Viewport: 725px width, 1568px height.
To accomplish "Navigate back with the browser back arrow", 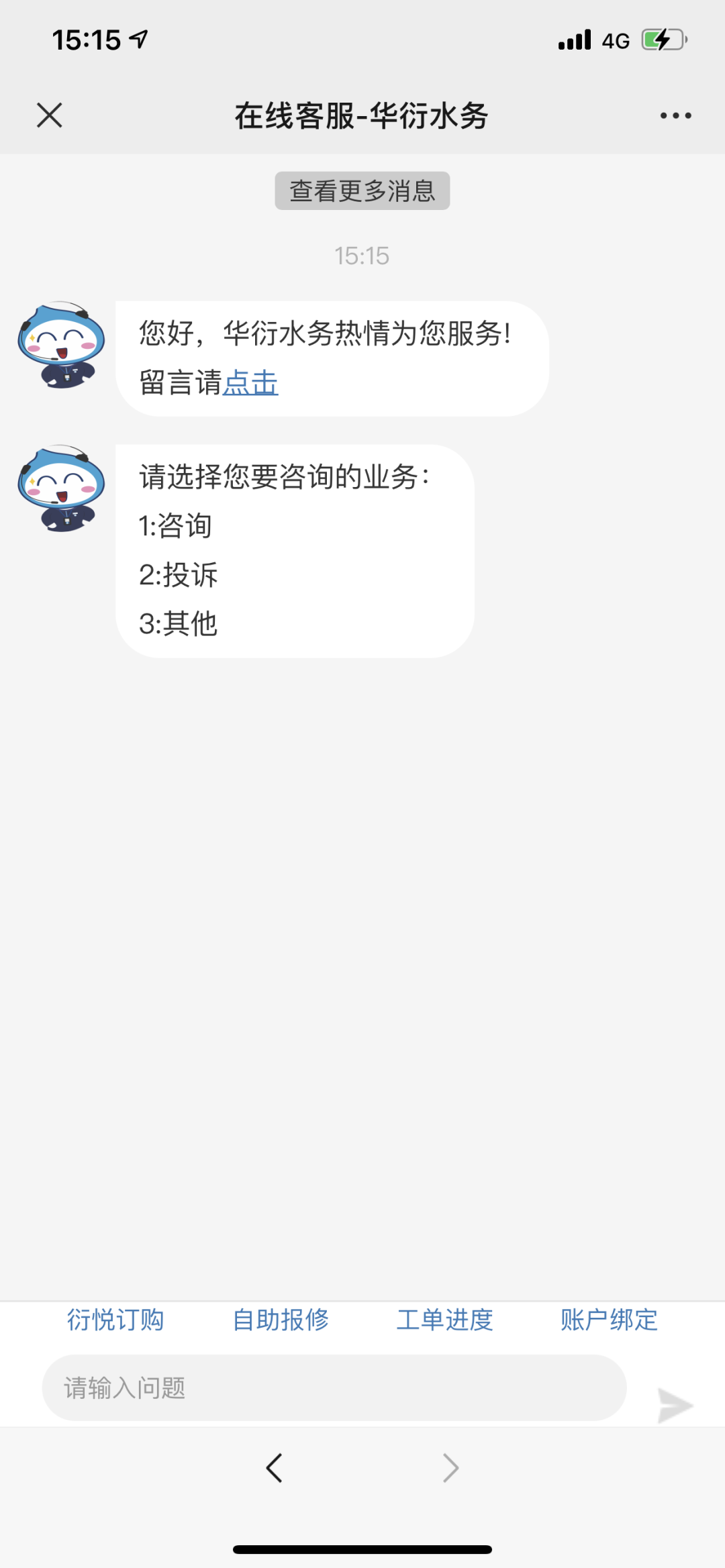I will (x=274, y=1468).
